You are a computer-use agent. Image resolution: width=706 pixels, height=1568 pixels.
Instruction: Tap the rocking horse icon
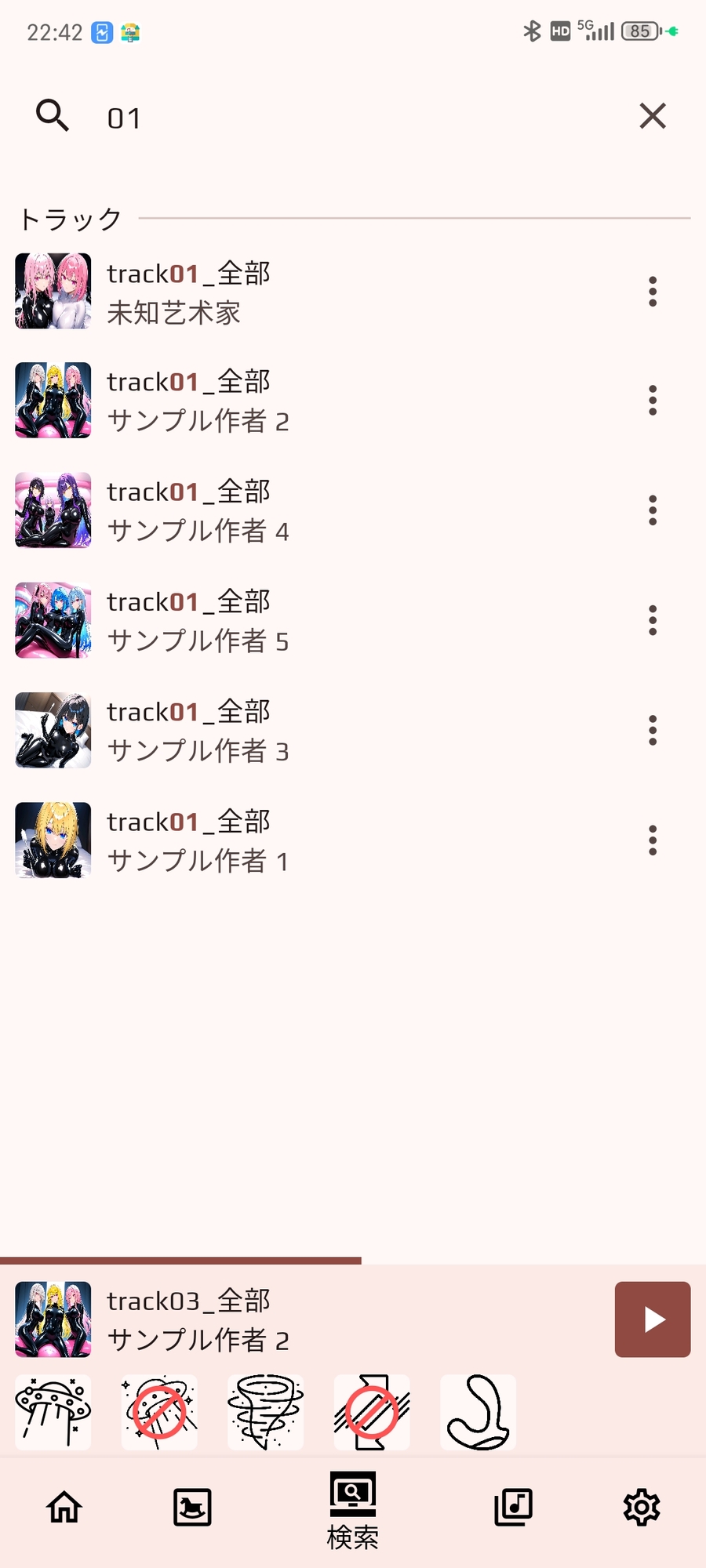click(192, 1507)
